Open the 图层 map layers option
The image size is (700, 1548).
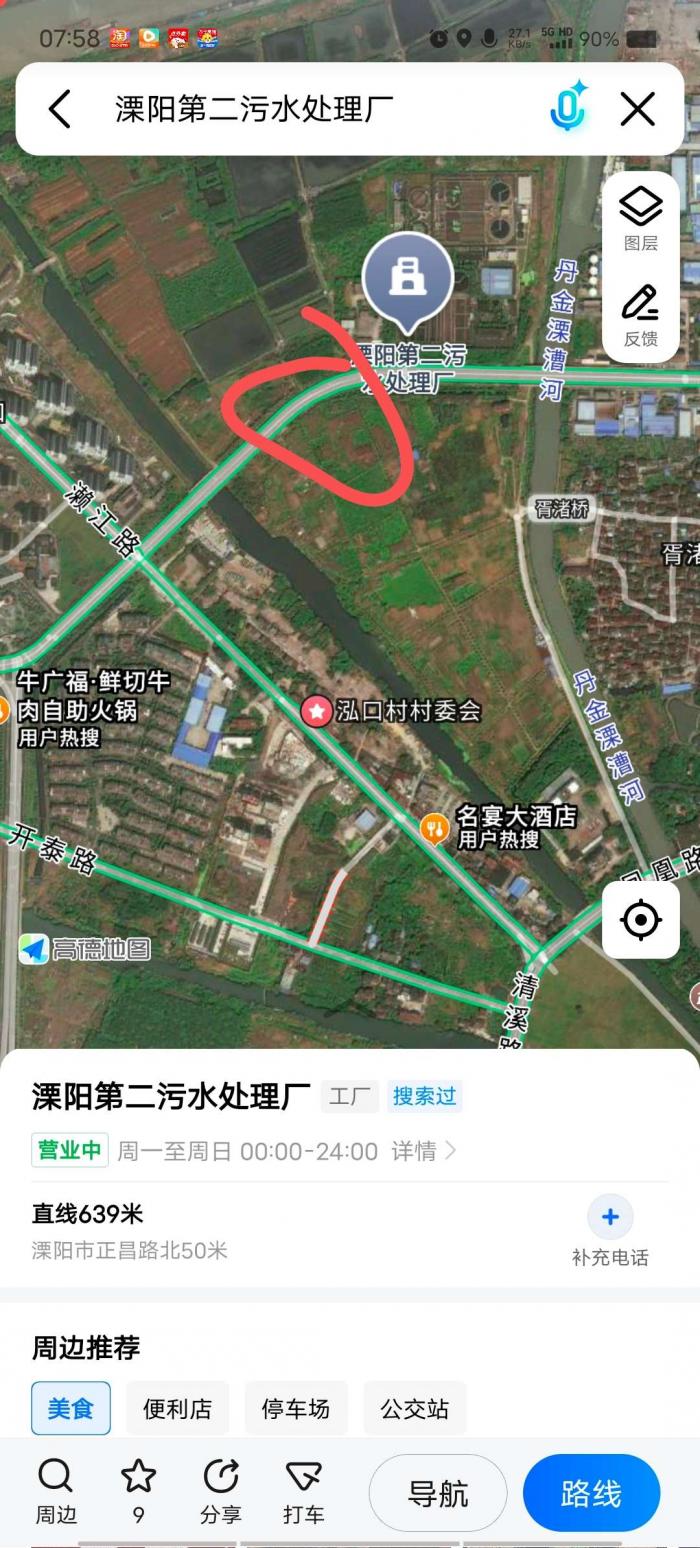[x=640, y=219]
